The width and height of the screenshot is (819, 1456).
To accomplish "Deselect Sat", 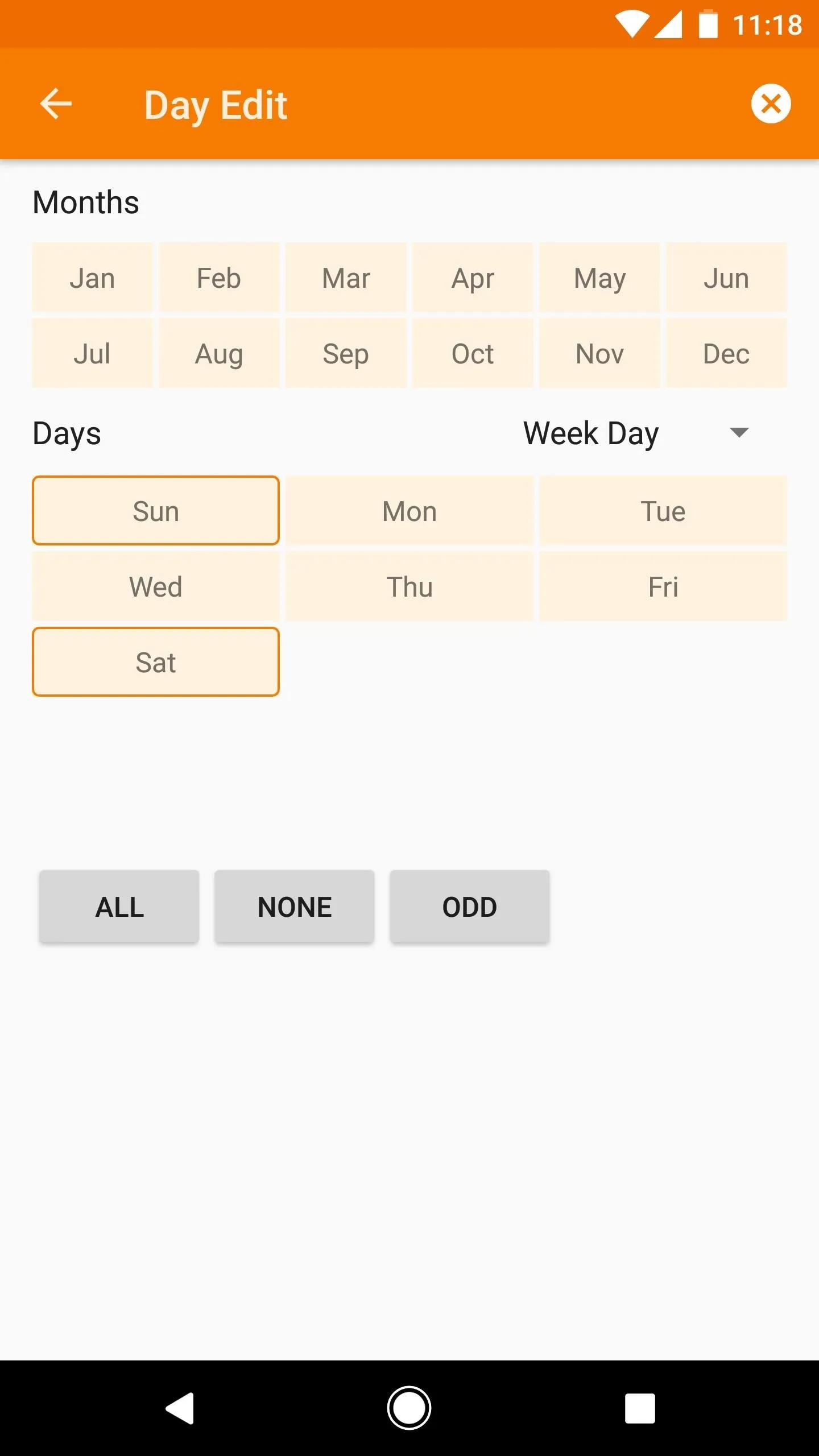I will [x=156, y=662].
